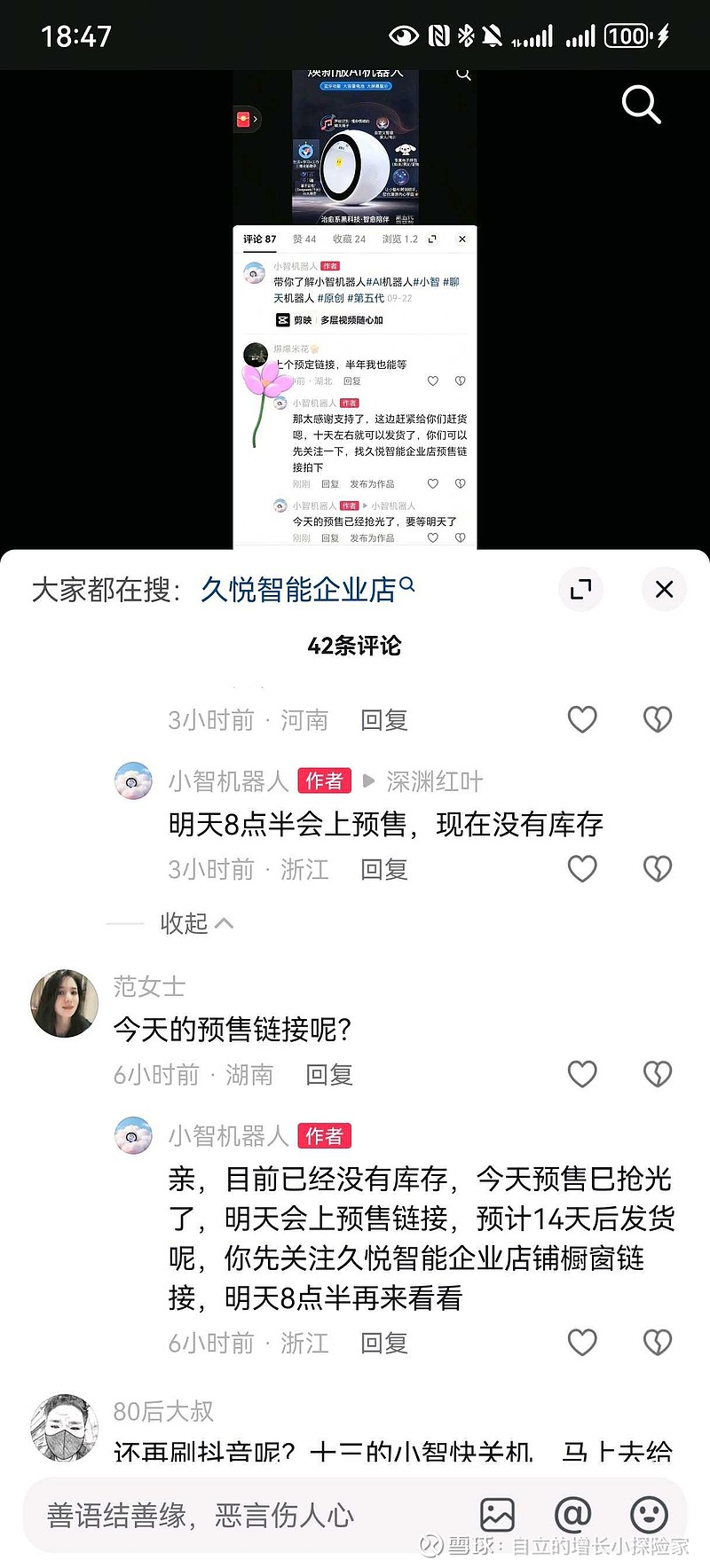The width and height of the screenshot is (710, 1568).
Task: Tap the expand icon in the 评论 87 bar
Action: pos(432,239)
